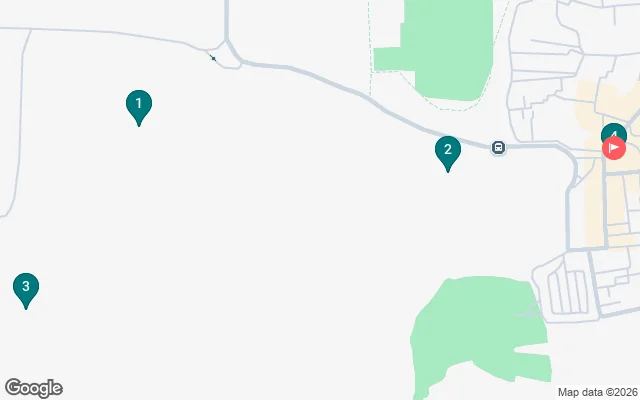Image resolution: width=640 pixels, height=400 pixels.
Task: Open map pin number 2
Action: point(448,151)
